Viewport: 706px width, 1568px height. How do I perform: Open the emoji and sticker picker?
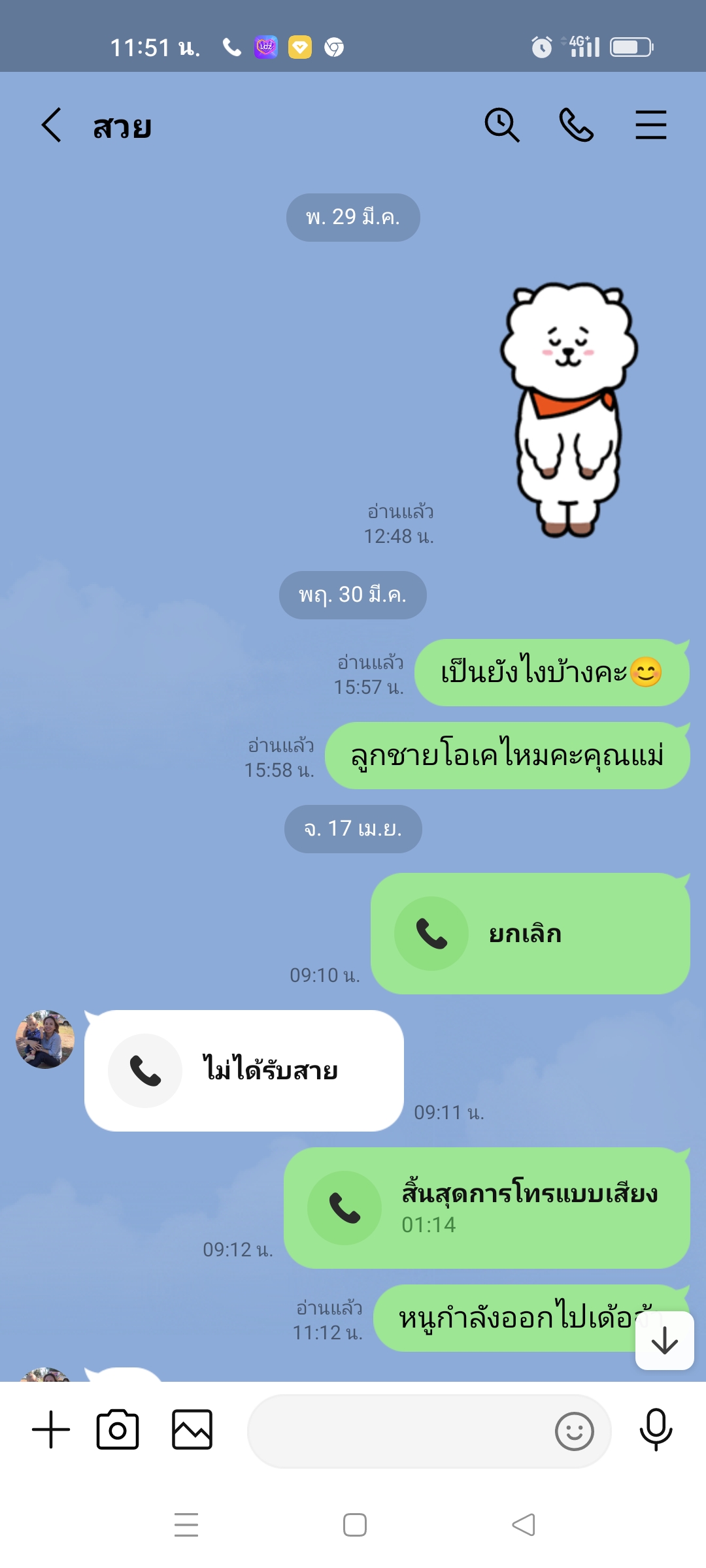574,1431
